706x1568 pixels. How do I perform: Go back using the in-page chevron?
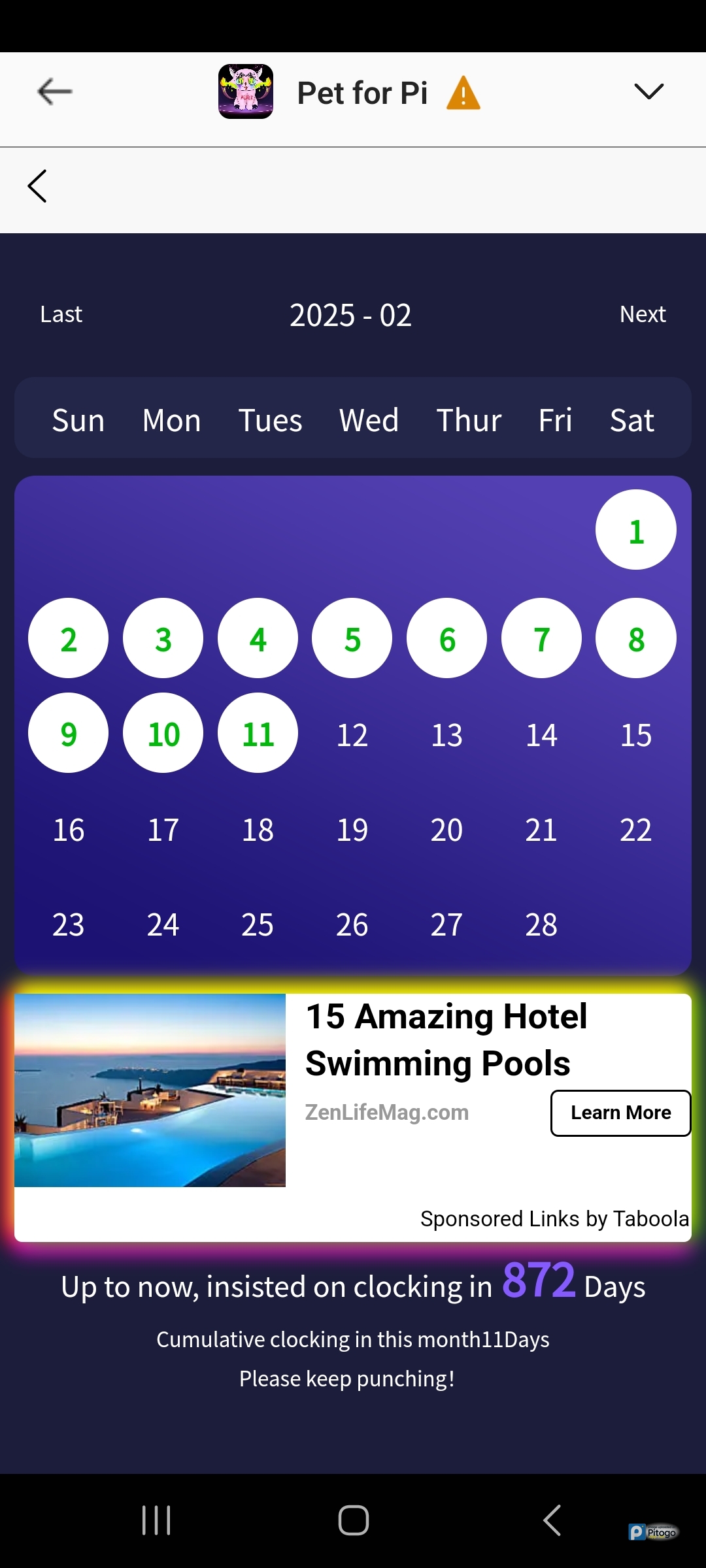[38, 186]
